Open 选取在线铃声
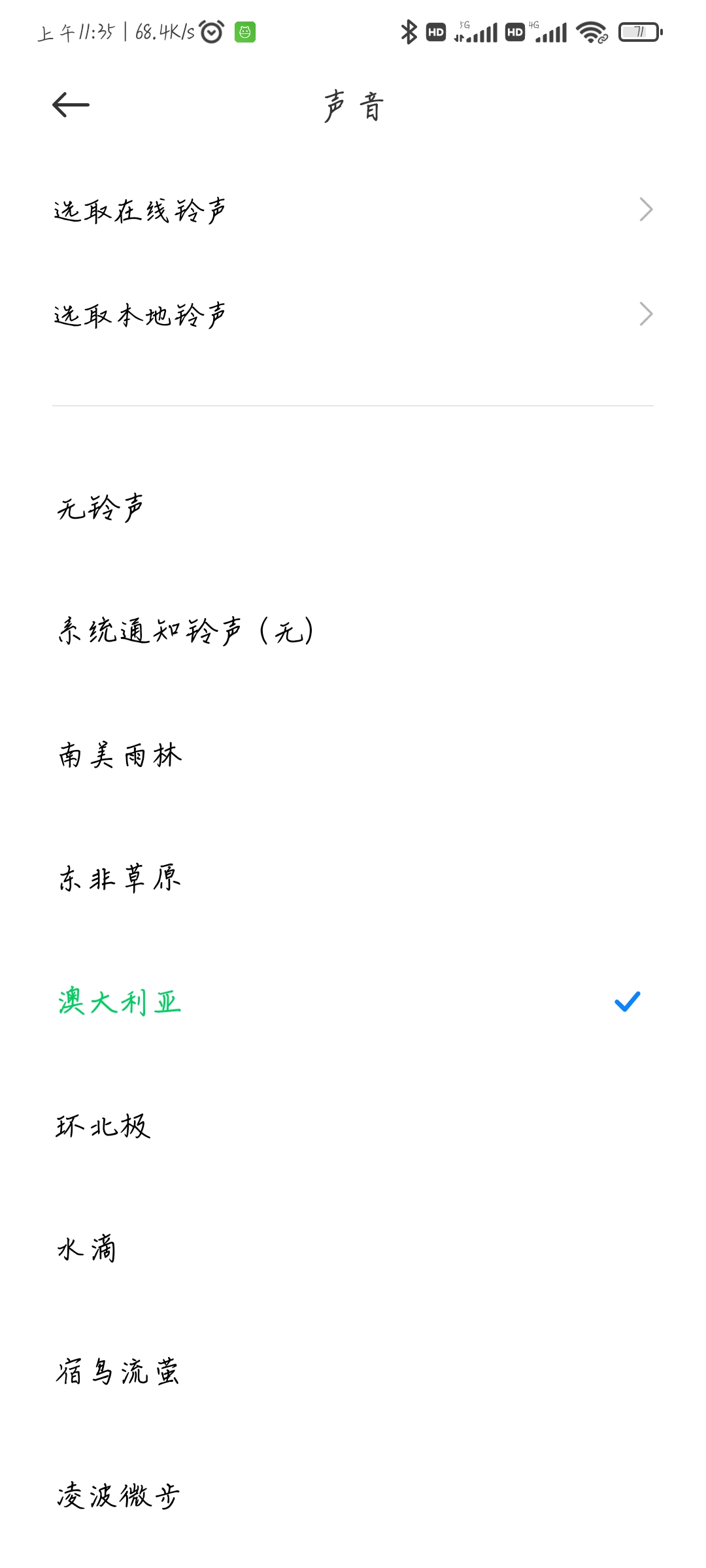 353,210
